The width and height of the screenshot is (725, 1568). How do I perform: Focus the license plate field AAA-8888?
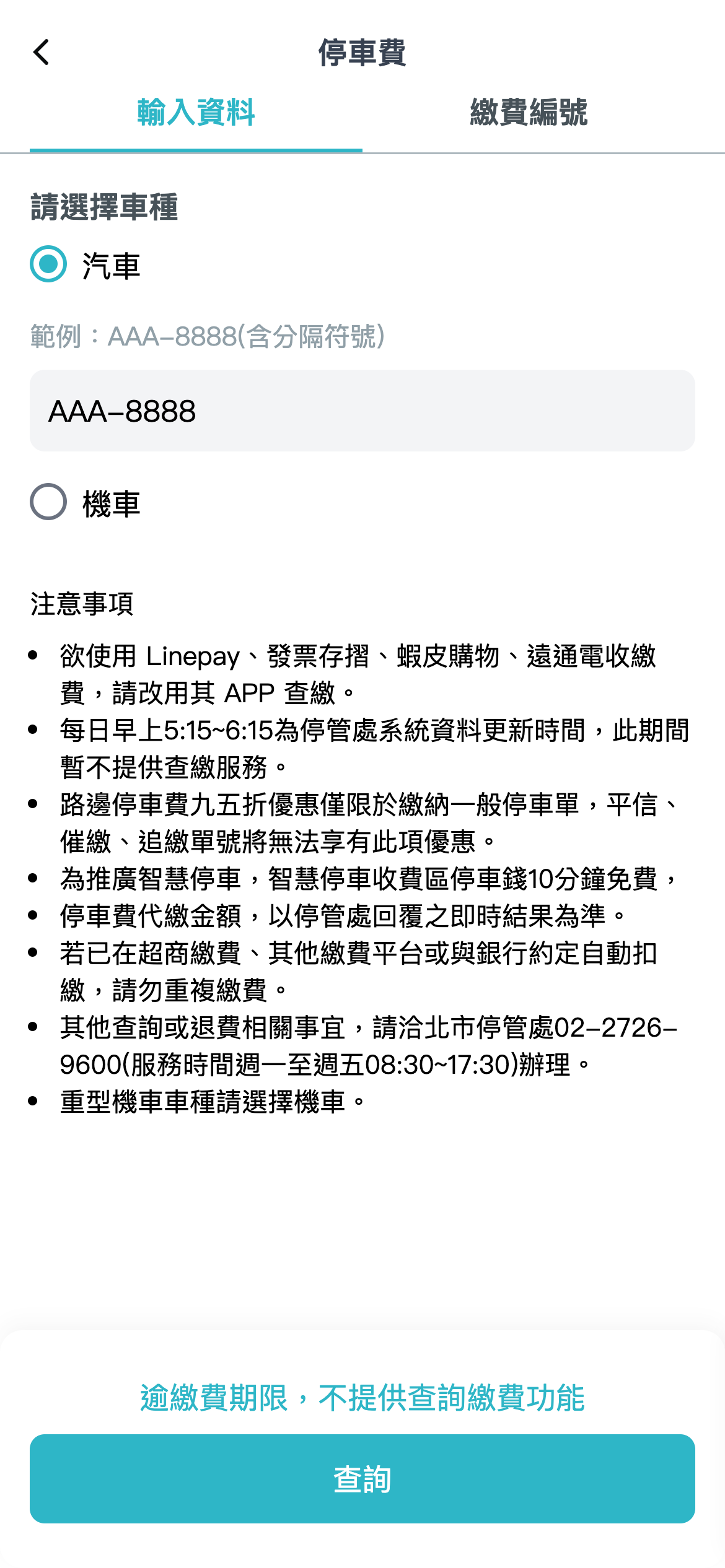click(362, 411)
